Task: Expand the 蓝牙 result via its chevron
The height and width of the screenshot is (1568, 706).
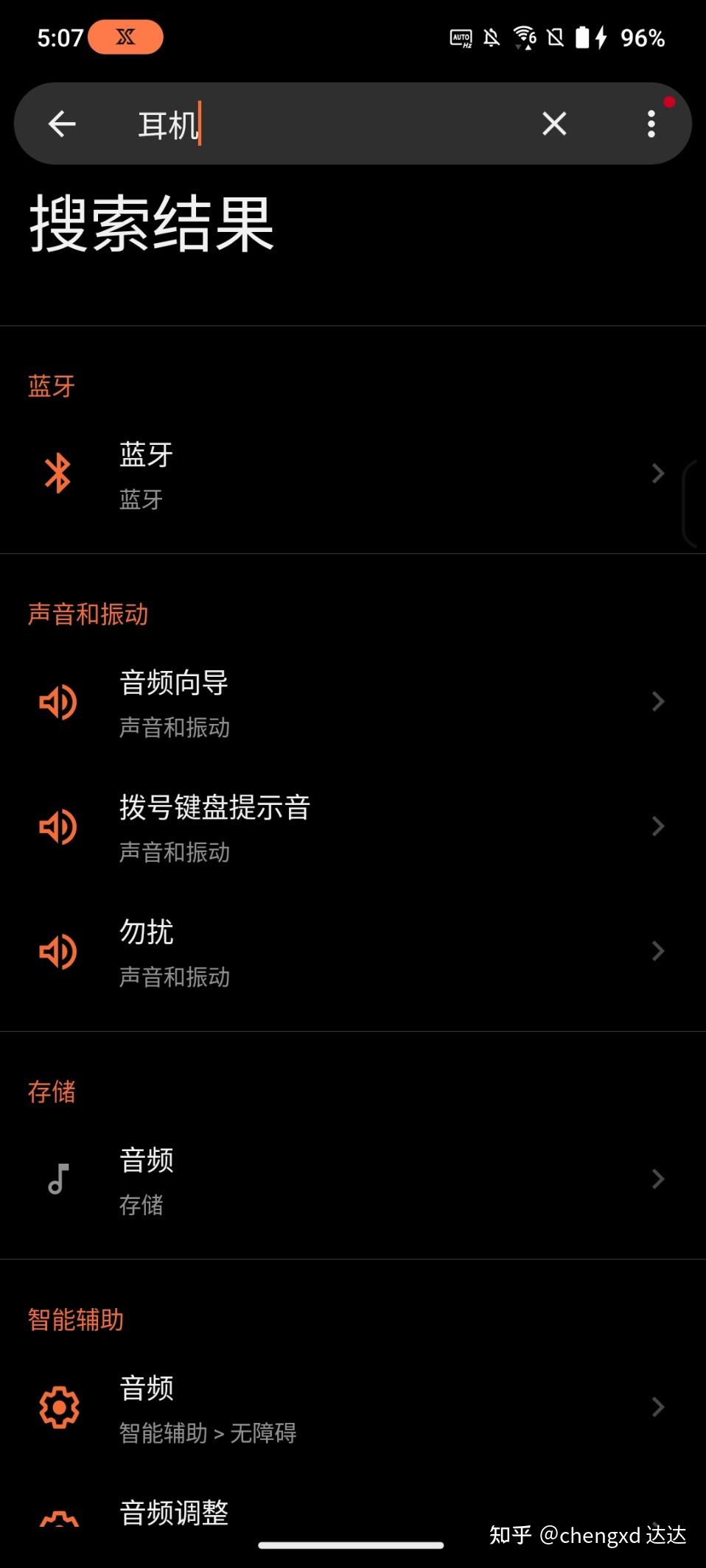Action: click(657, 472)
